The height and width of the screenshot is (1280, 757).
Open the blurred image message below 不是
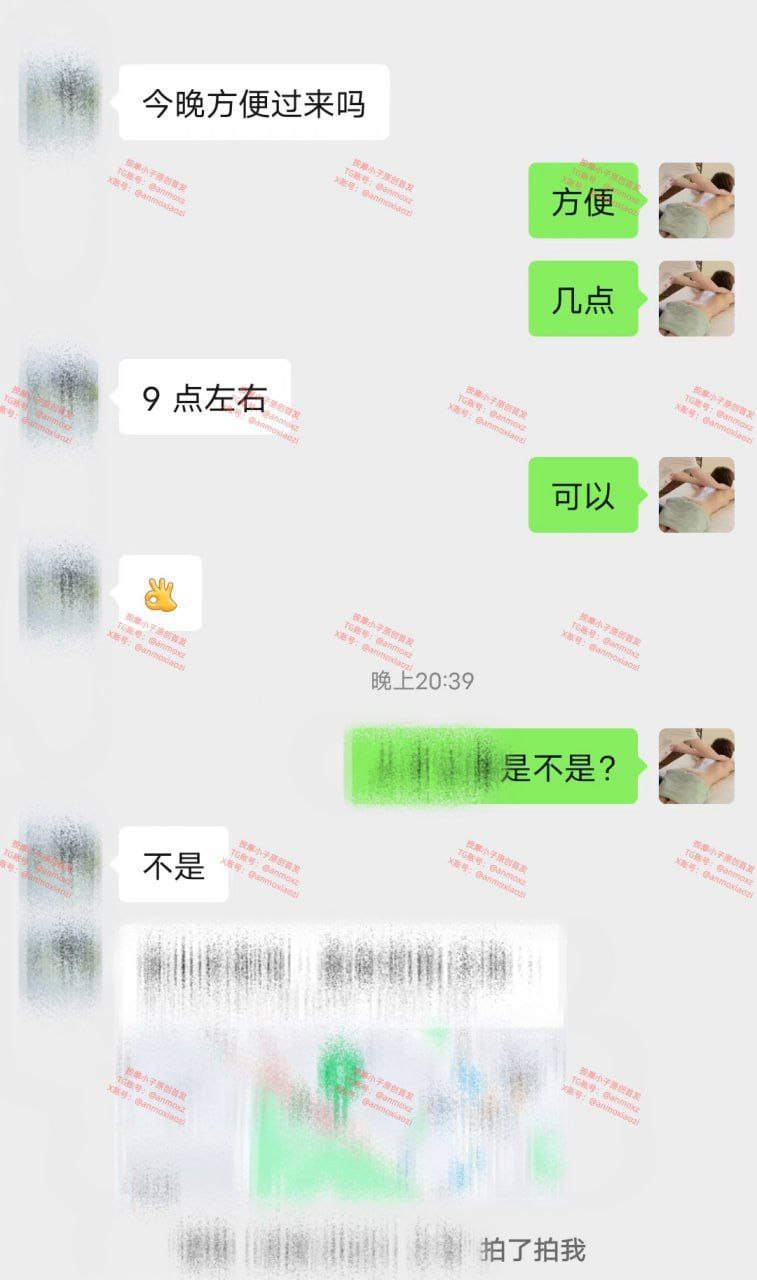coord(341,1065)
